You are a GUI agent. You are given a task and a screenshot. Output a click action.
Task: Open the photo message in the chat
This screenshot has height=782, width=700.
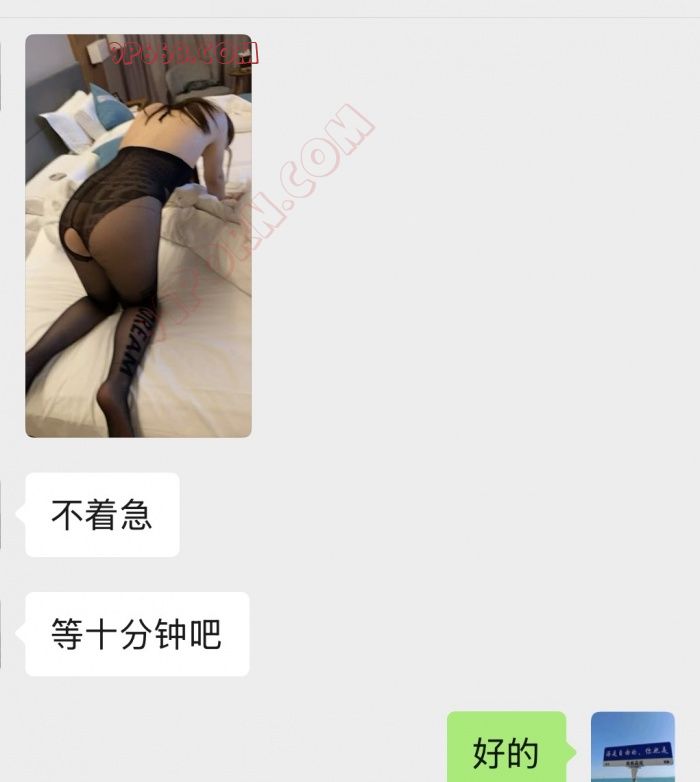tap(138, 236)
